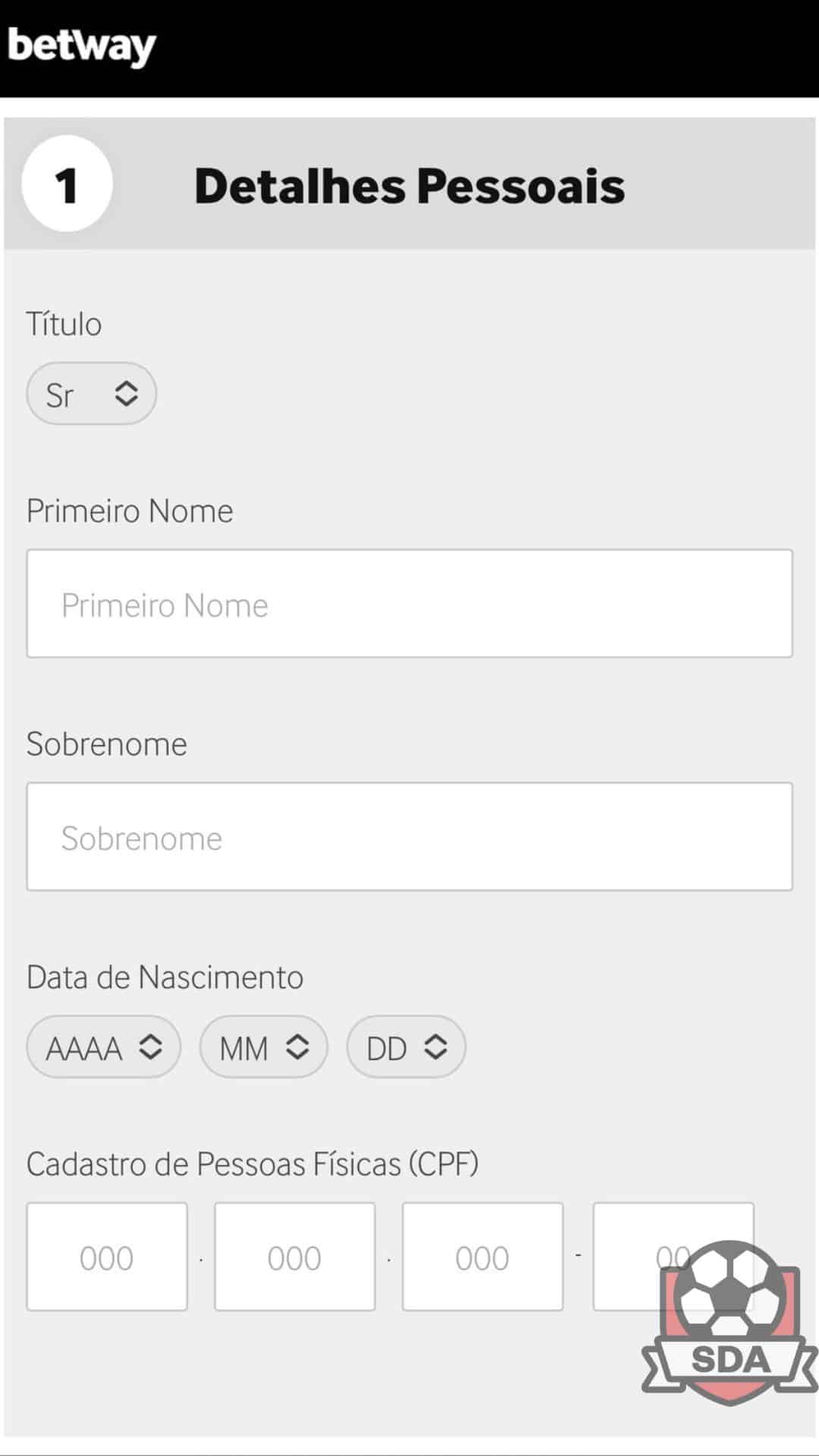Image resolution: width=819 pixels, height=1456 pixels.
Task: Expand the birth day DD dropdown
Action: click(x=406, y=1047)
